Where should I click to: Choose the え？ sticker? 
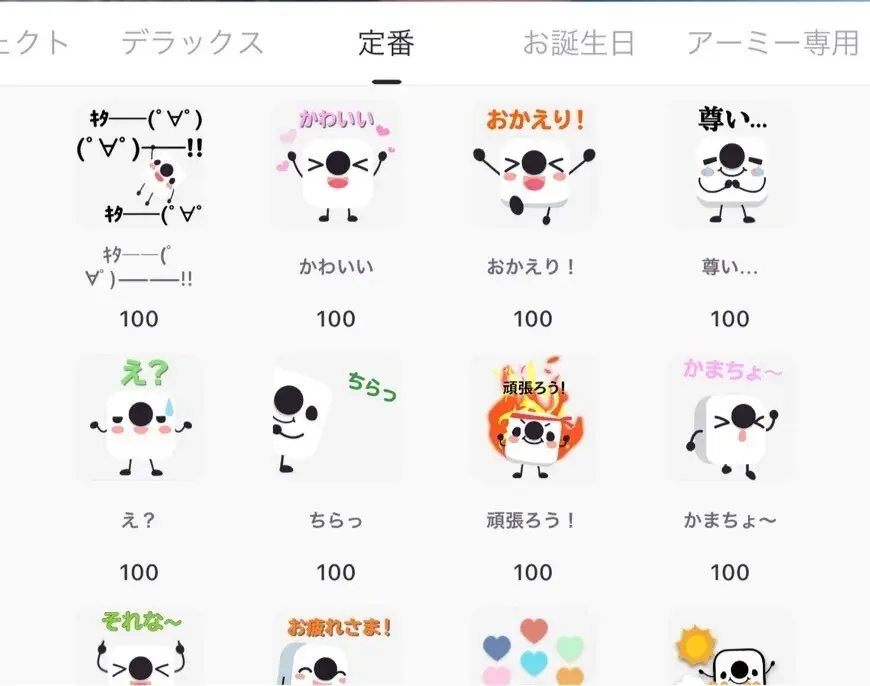(x=139, y=418)
